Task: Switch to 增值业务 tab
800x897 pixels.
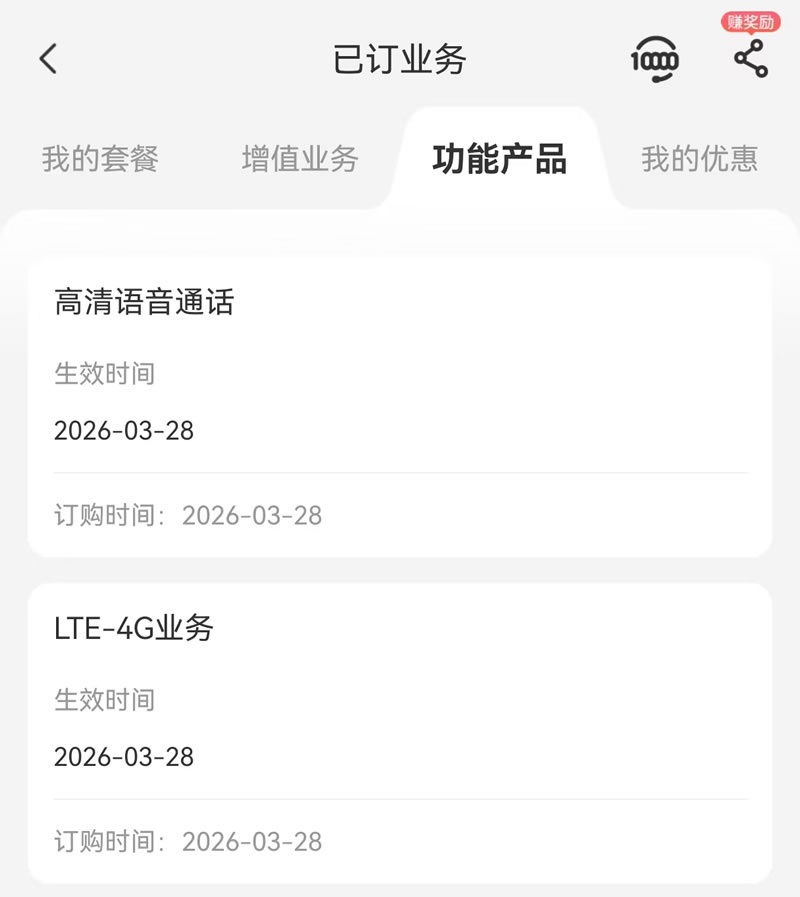Action: 300,158
